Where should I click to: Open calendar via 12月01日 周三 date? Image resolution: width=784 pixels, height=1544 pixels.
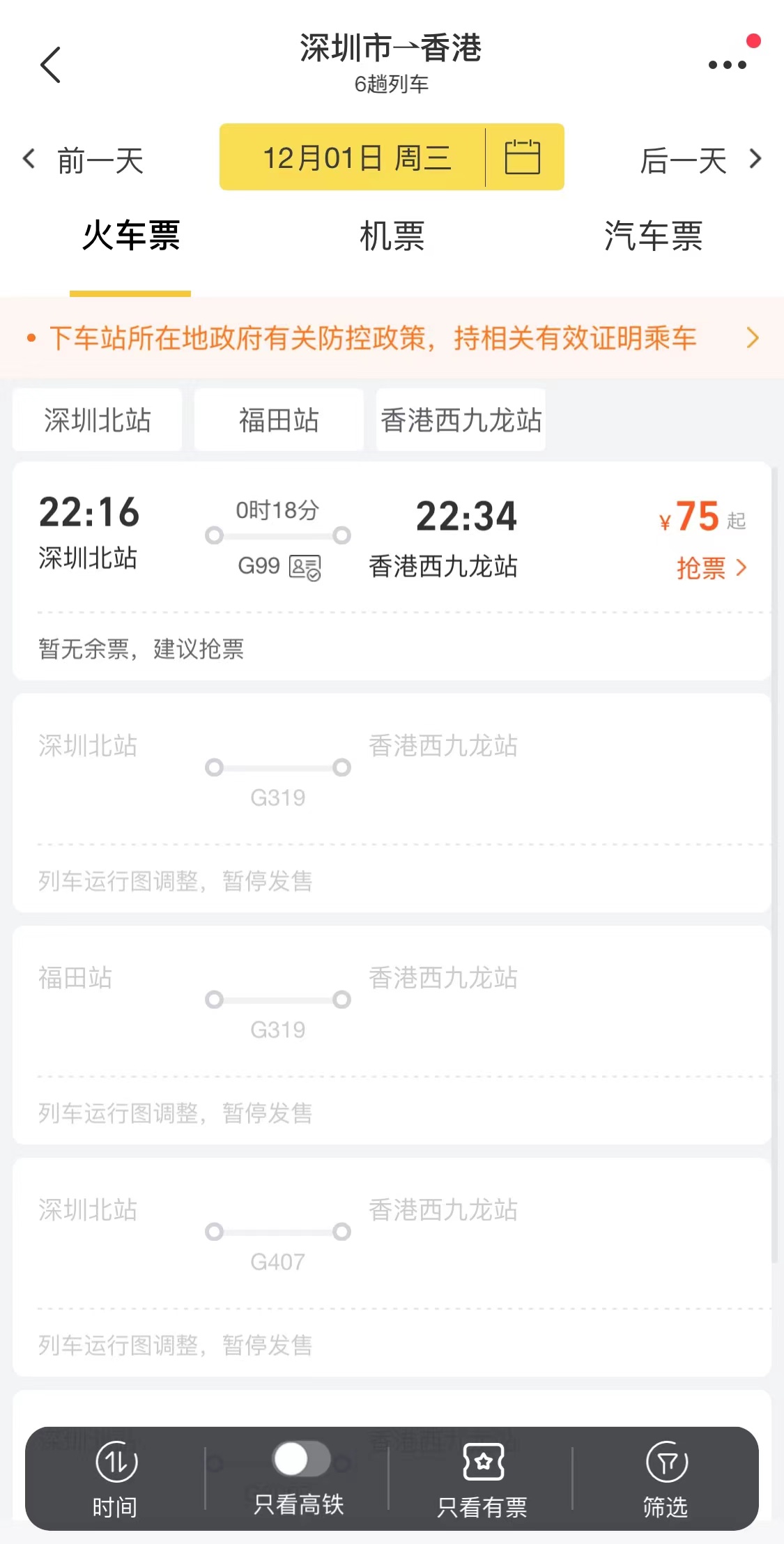pyautogui.click(x=355, y=158)
